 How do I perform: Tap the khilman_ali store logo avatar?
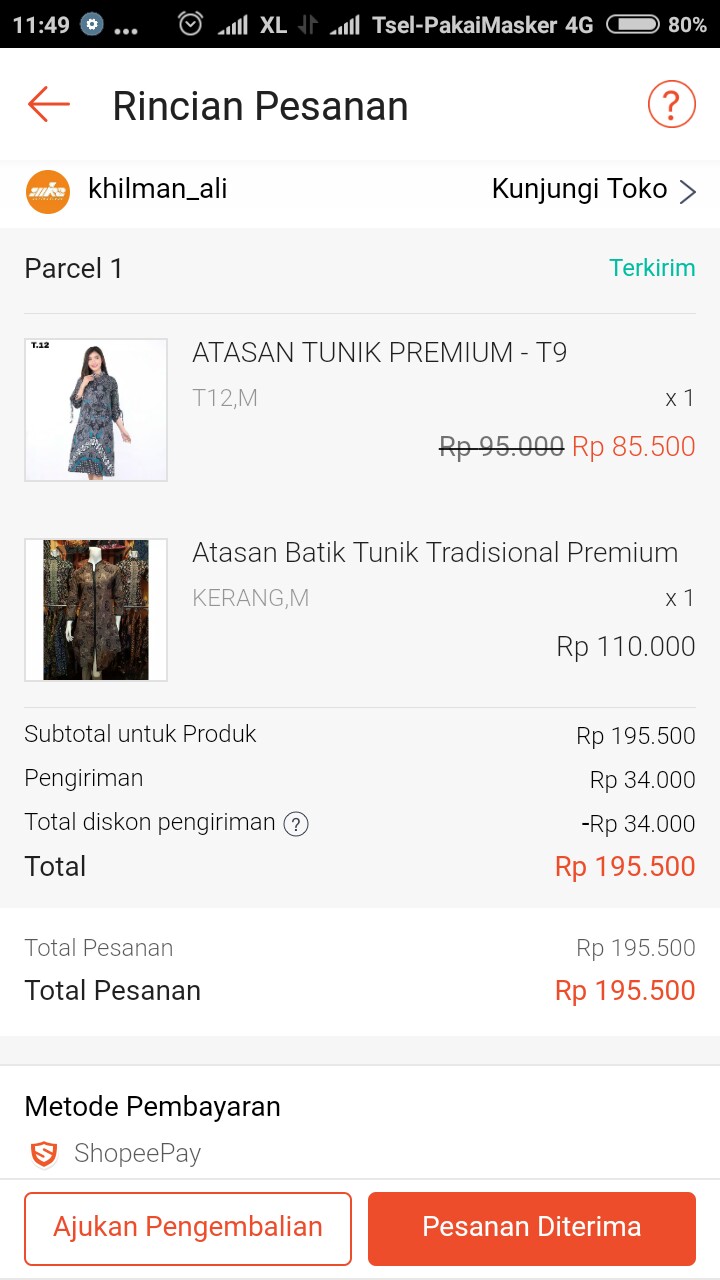click(47, 189)
